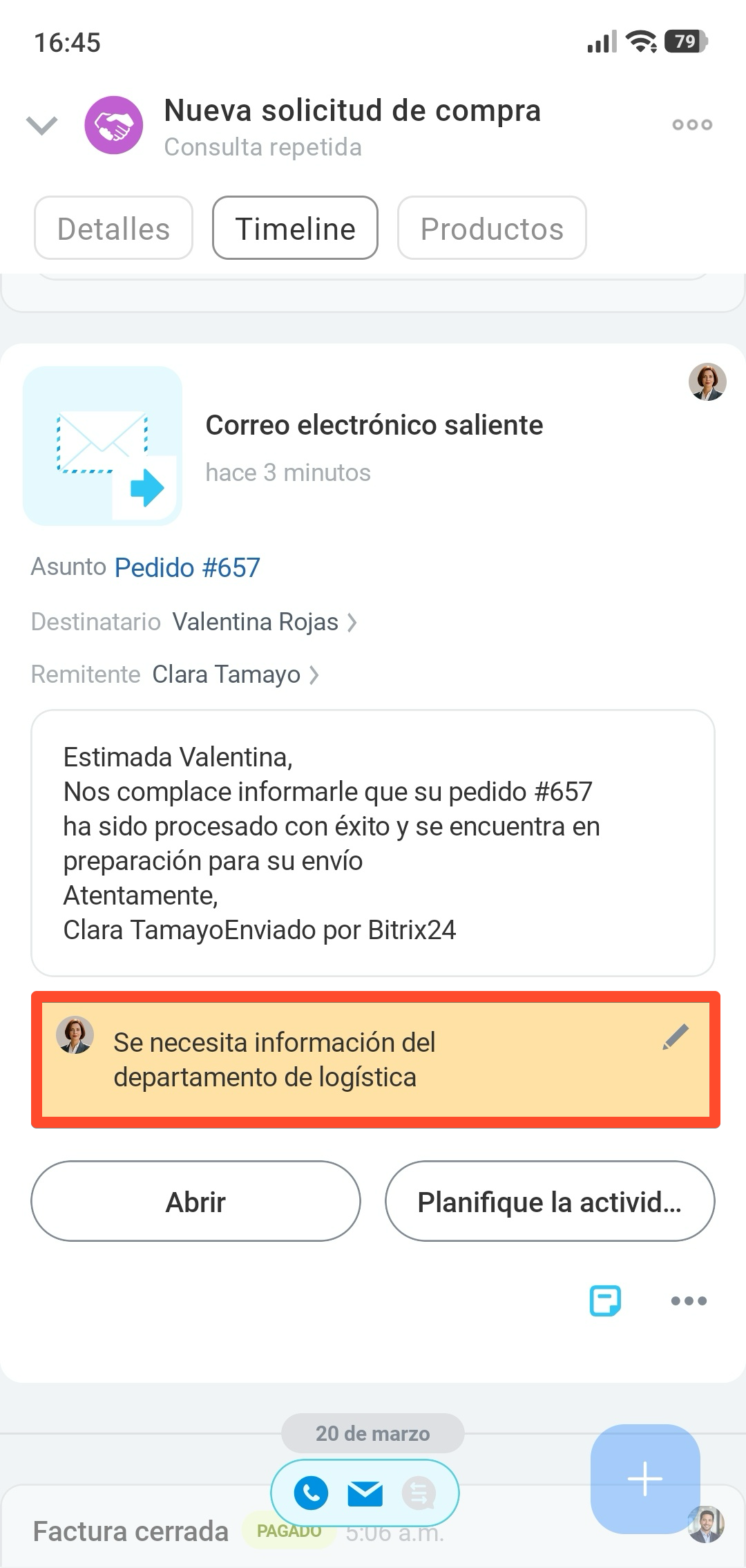The height and width of the screenshot is (1568, 746).
Task: Open more options for the email entry
Action: [x=689, y=1301]
